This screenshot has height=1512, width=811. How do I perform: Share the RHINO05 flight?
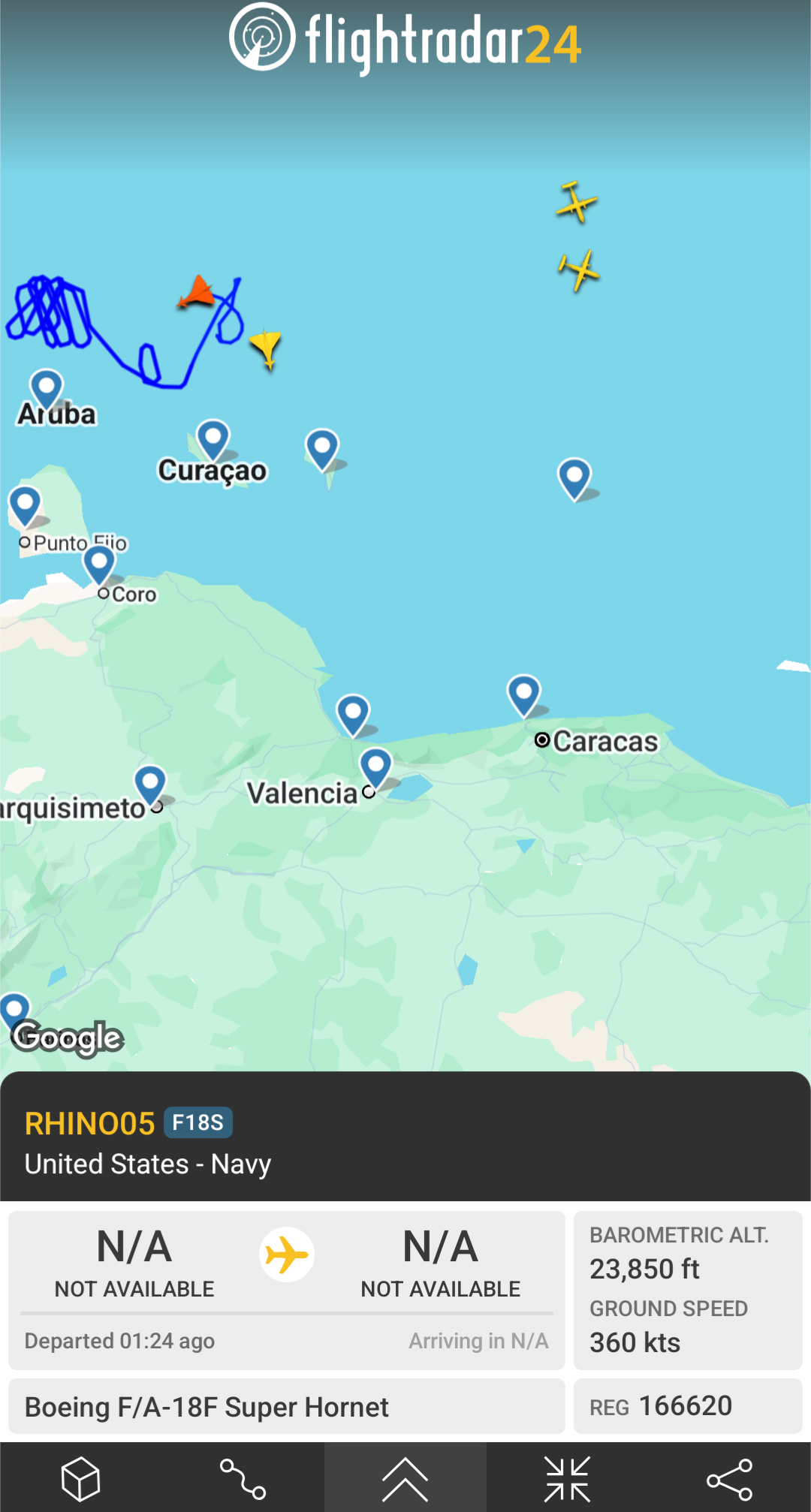(729, 1478)
